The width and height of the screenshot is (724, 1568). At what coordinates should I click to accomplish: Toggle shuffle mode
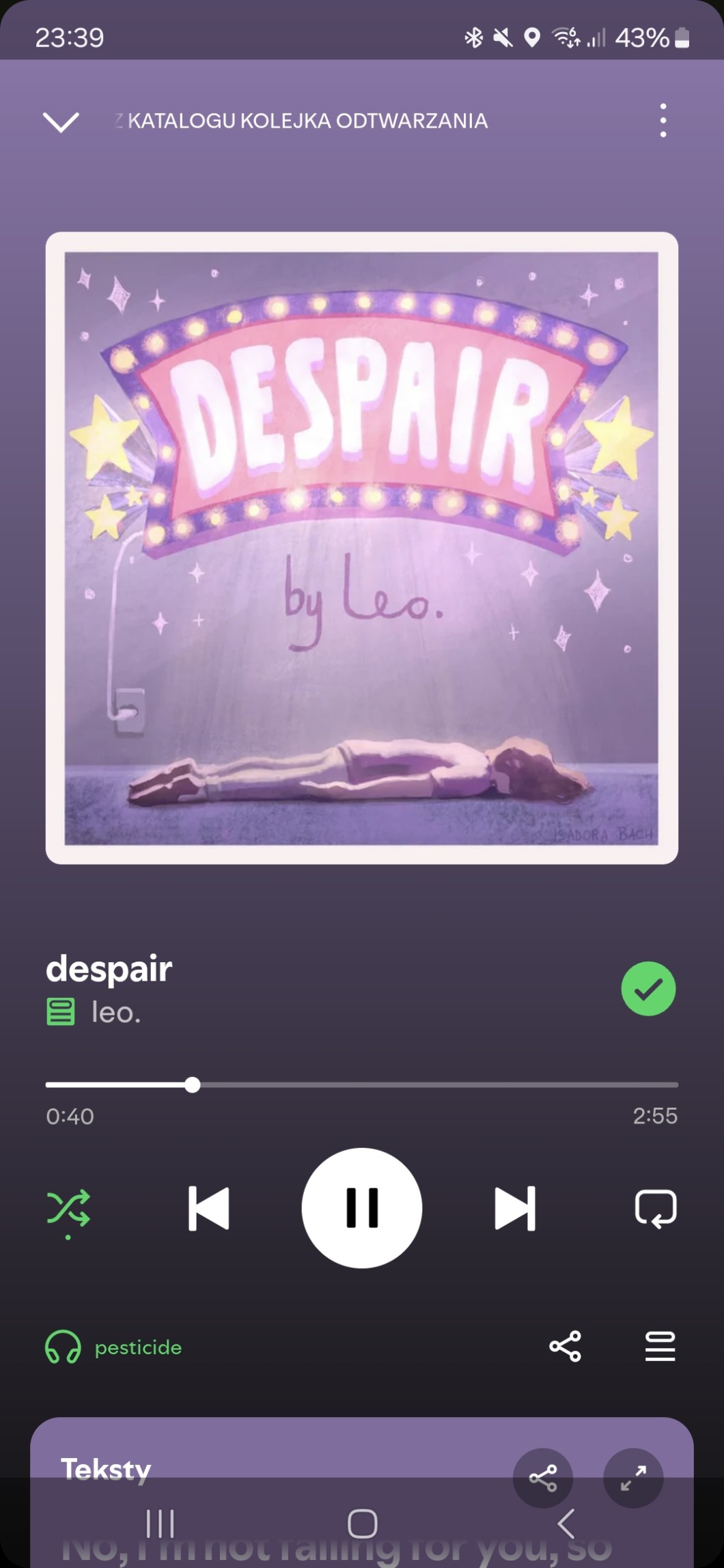68,1208
